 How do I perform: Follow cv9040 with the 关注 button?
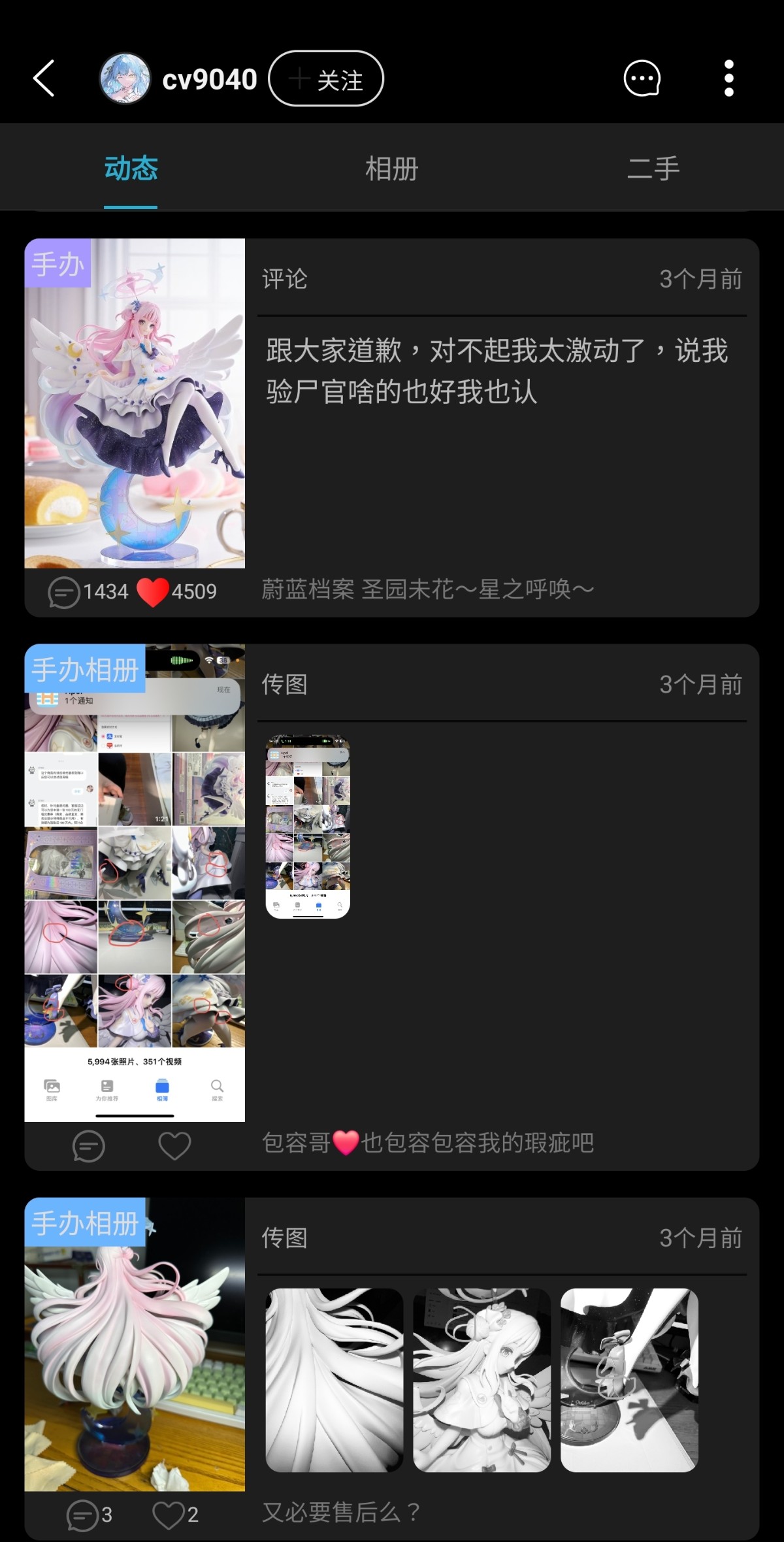(326, 79)
